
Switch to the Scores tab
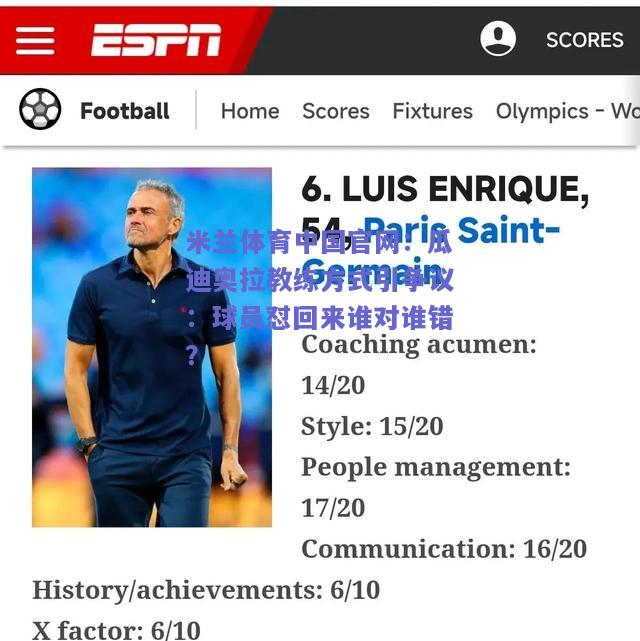pyautogui.click(x=336, y=111)
